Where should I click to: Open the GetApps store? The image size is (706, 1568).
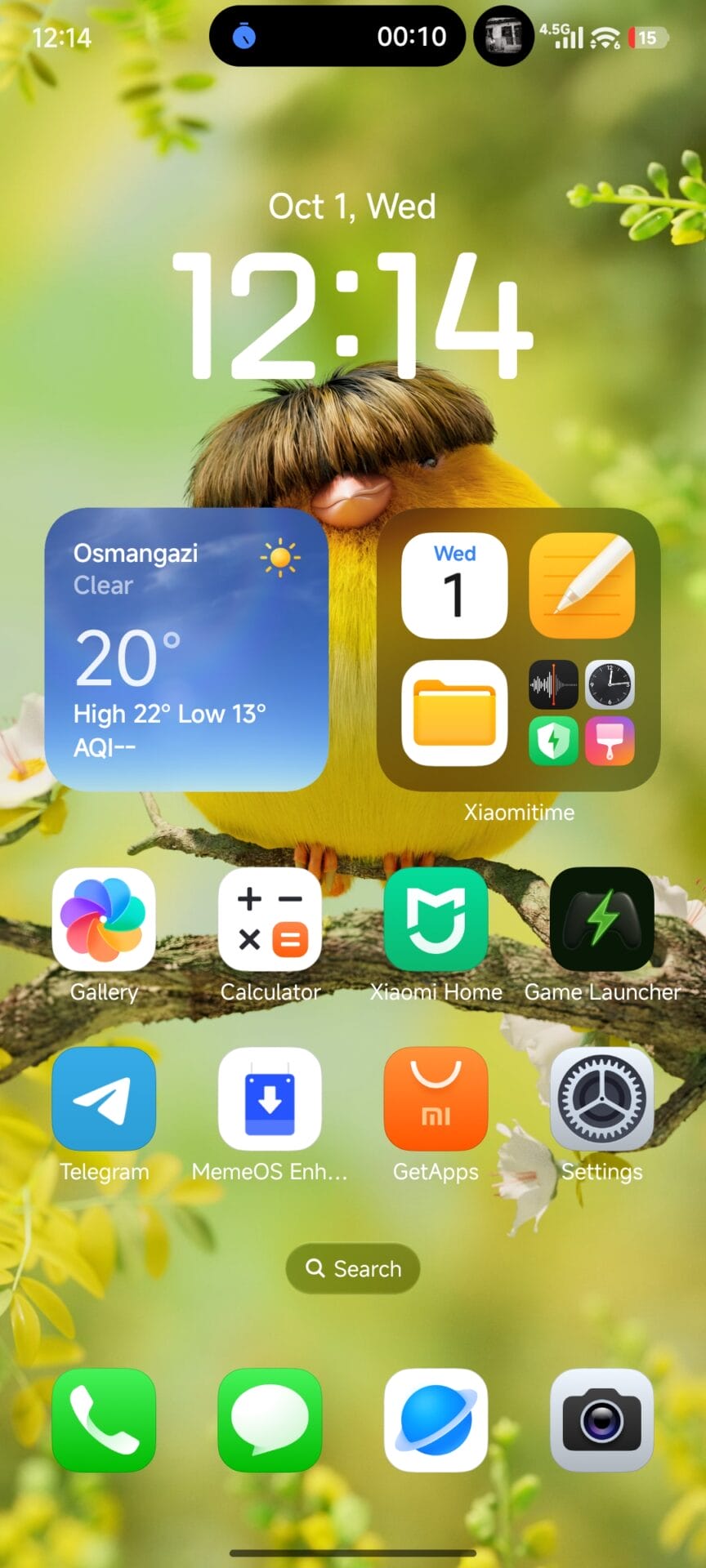pyautogui.click(x=436, y=1099)
